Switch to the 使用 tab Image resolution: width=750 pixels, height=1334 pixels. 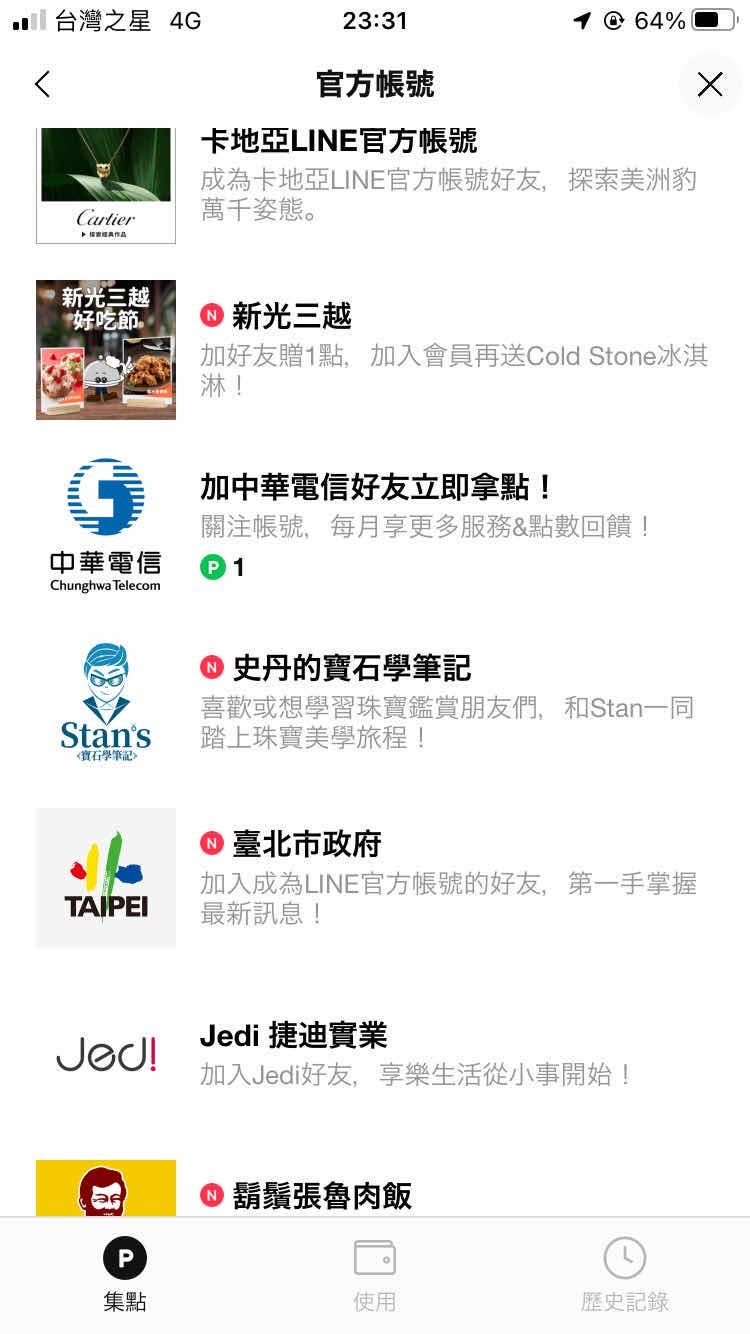coord(375,1275)
